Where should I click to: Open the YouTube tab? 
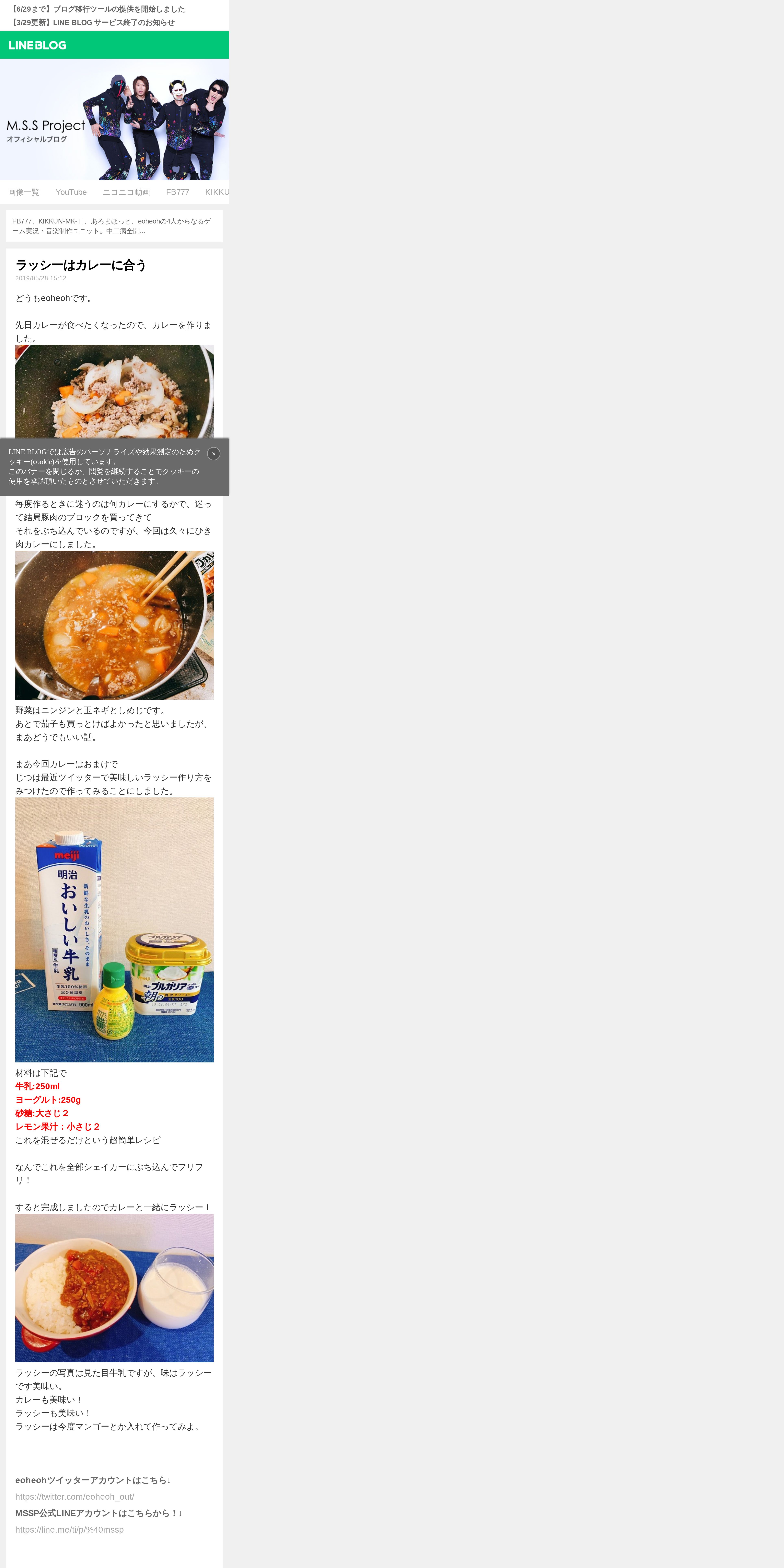[71, 192]
